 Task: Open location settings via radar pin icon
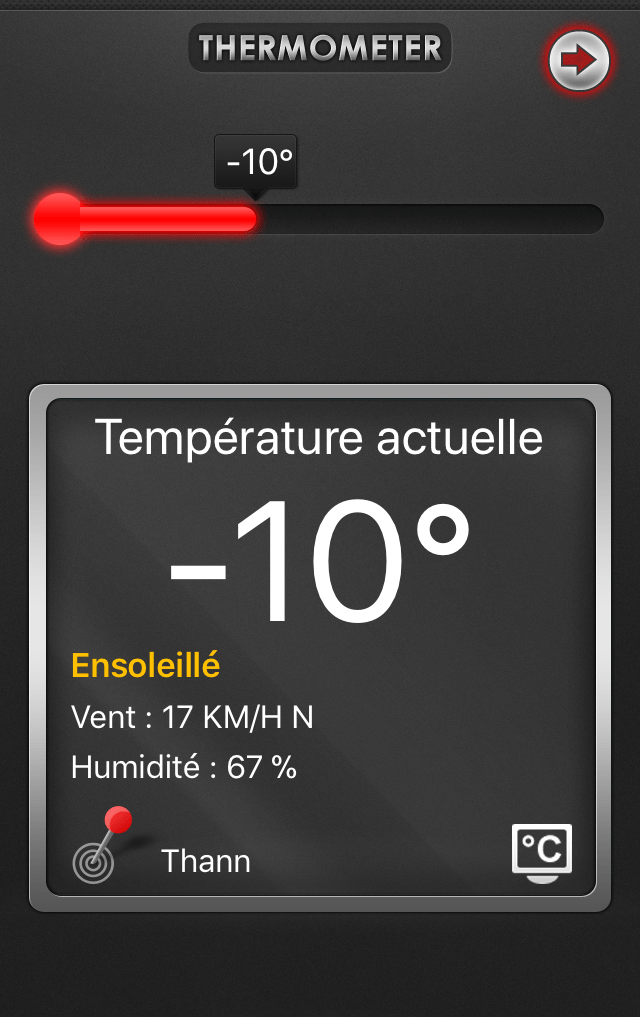(102, 846)
